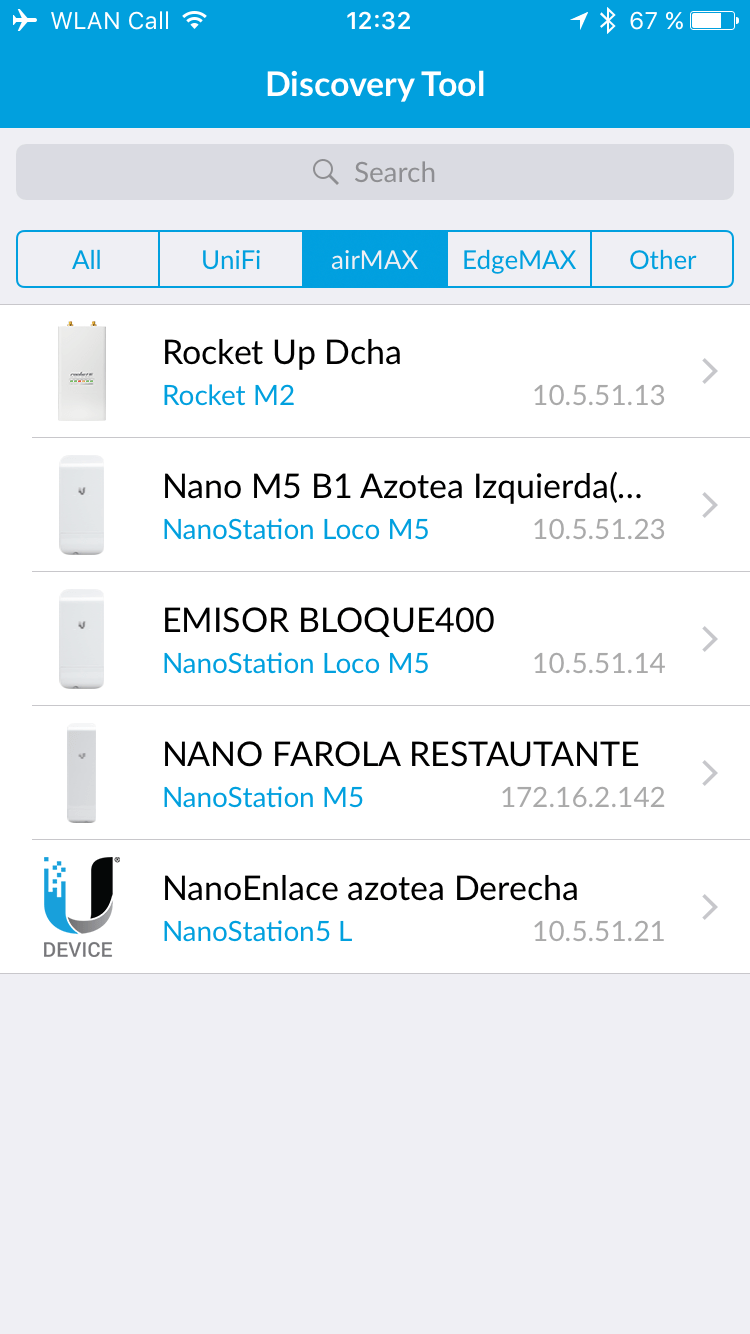Open EMISOR BLOQUE400 details via right chevron

coord(709,639)
